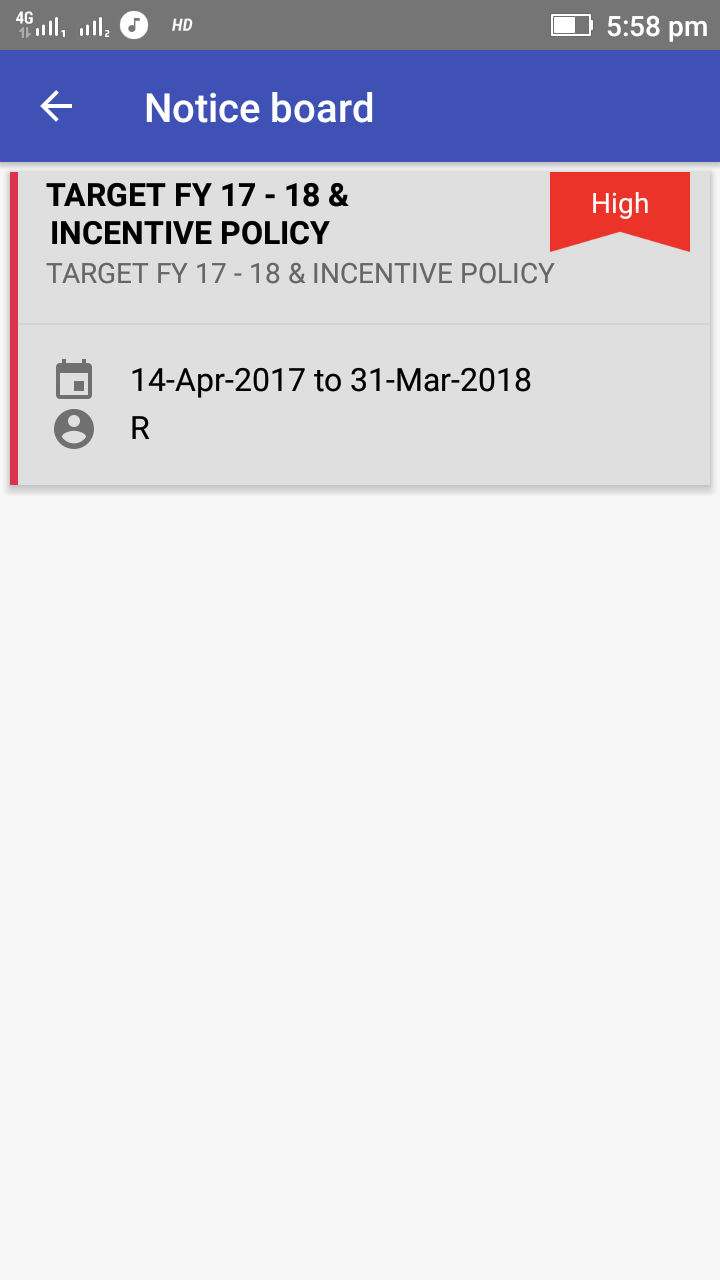Image resolution: width=720 pixels, height=1280 pixels.
Task: Open the TARGET FY 17 - 18 notice
Action: (x=360, y=328)
